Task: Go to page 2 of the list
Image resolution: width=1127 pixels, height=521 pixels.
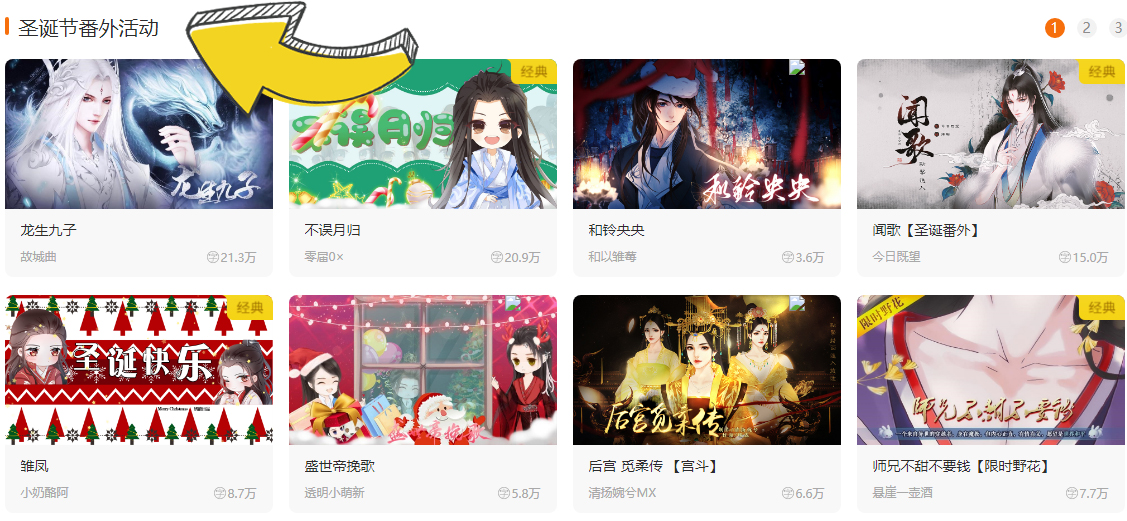Action: [1086, 28]
